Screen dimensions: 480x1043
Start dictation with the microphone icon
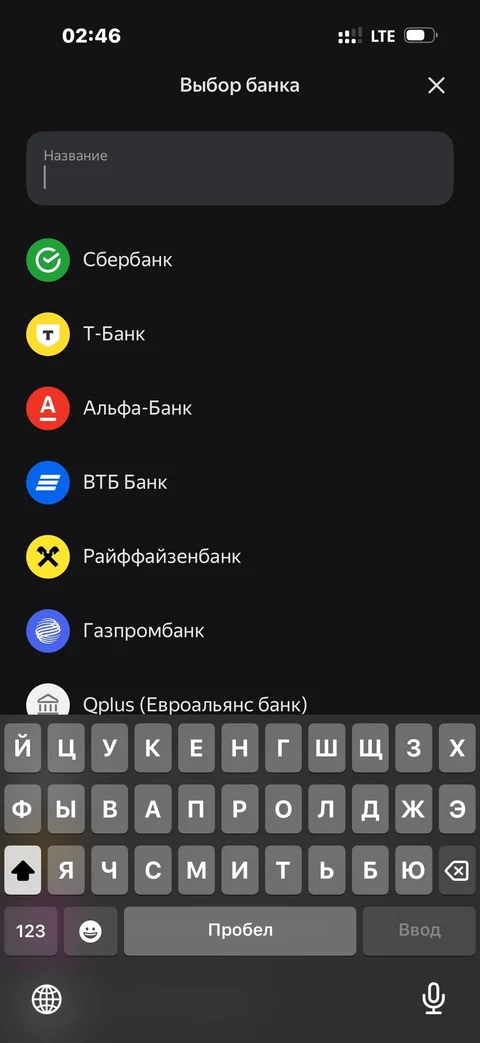[x=433, y=998]
